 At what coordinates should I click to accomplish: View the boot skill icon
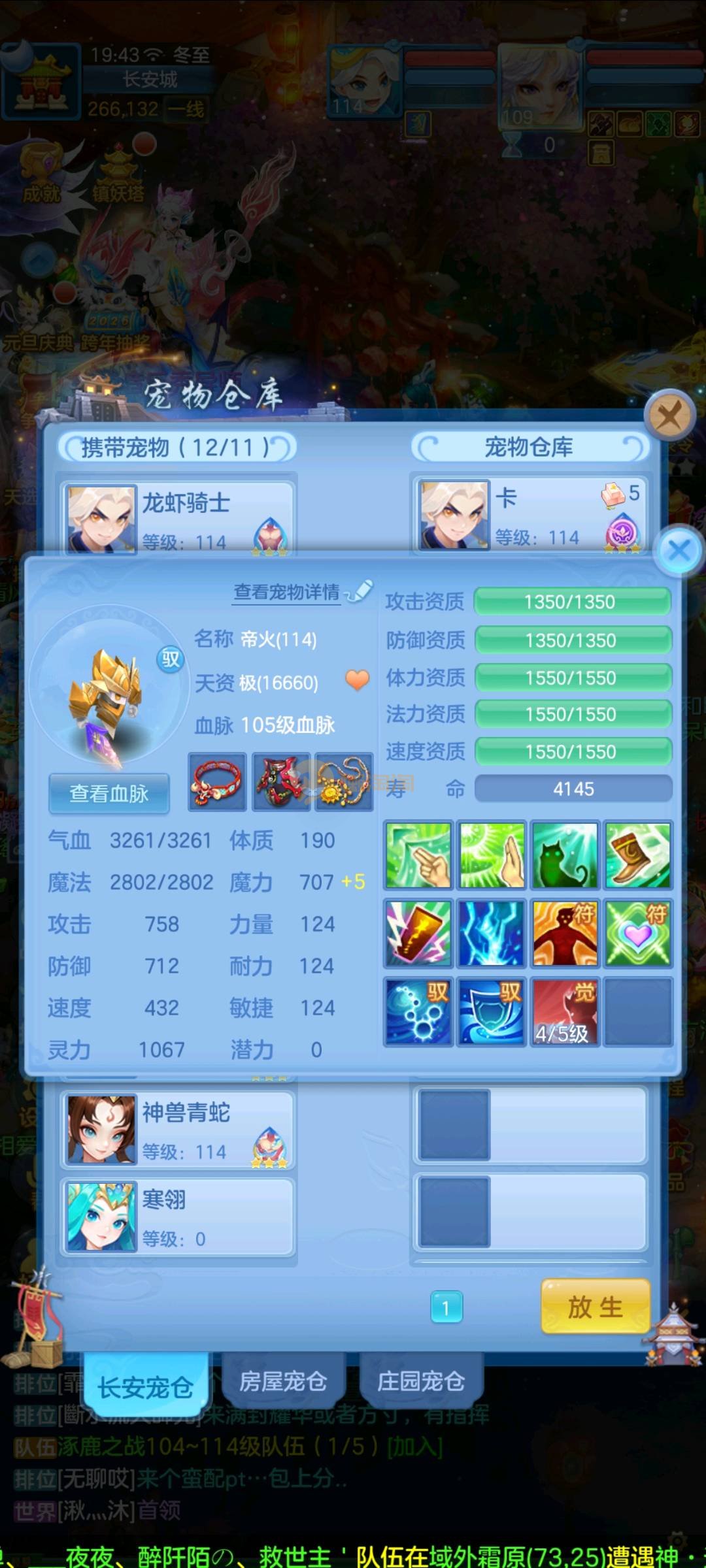[638, 855]
